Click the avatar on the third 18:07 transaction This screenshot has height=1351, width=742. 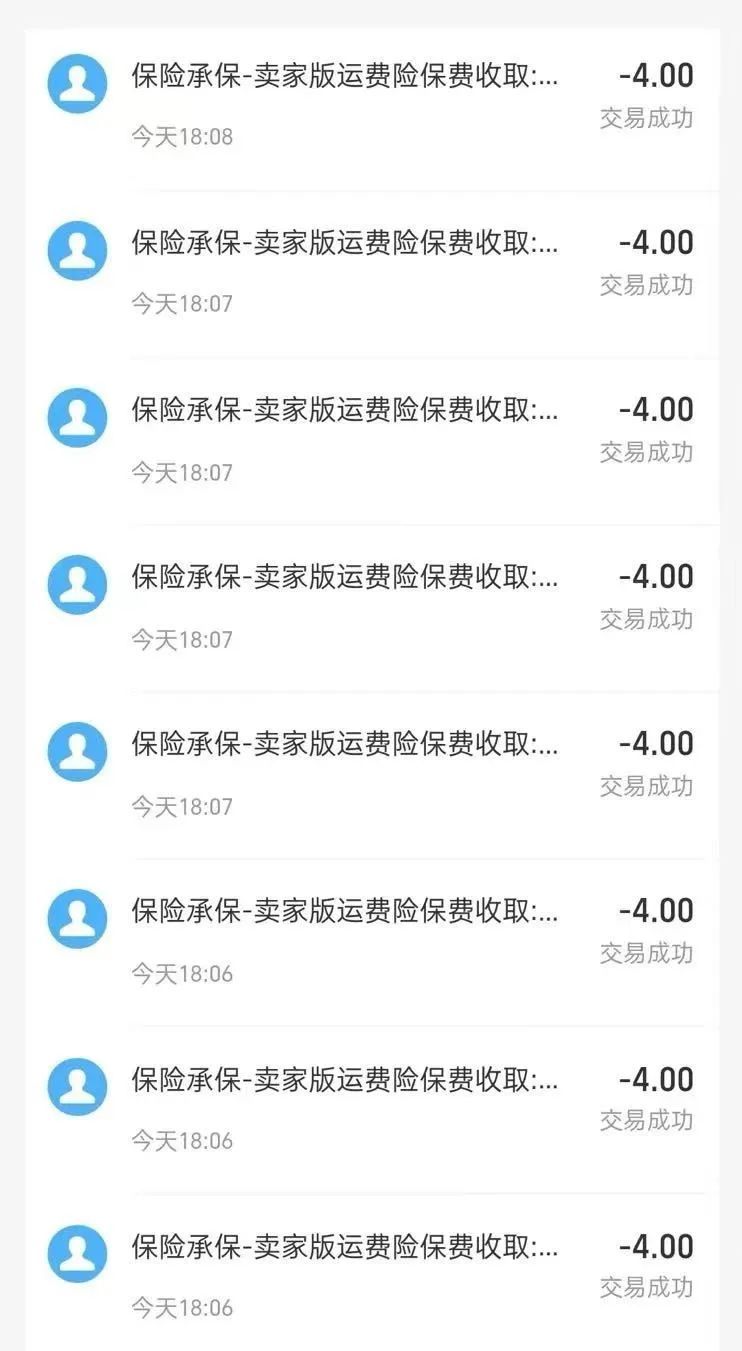coord(76,584)
